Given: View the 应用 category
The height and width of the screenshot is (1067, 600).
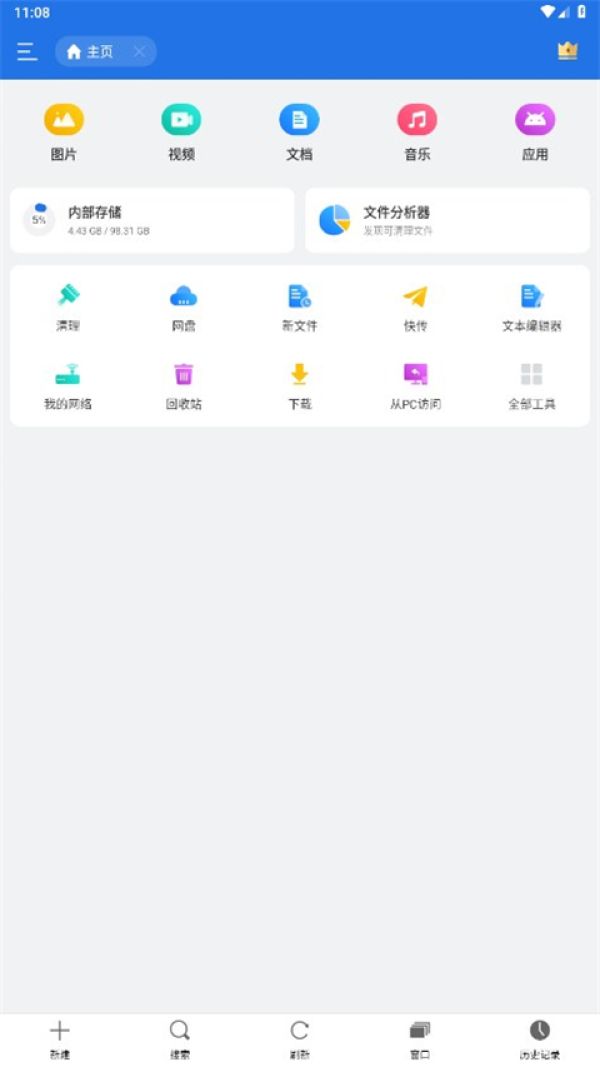Looking at the screenshot, I should point(535,132).
